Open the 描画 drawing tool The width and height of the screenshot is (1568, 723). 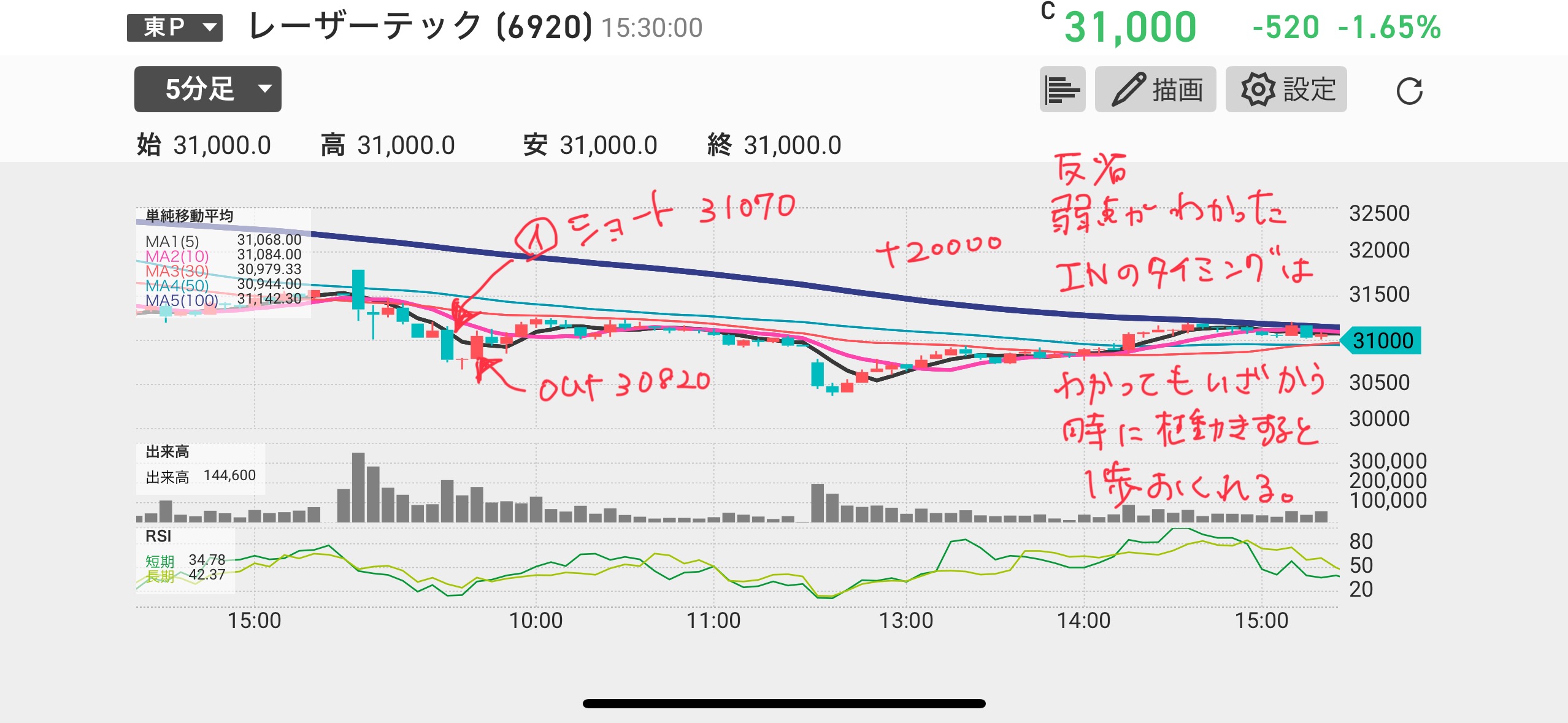[x=1155, y=90]
